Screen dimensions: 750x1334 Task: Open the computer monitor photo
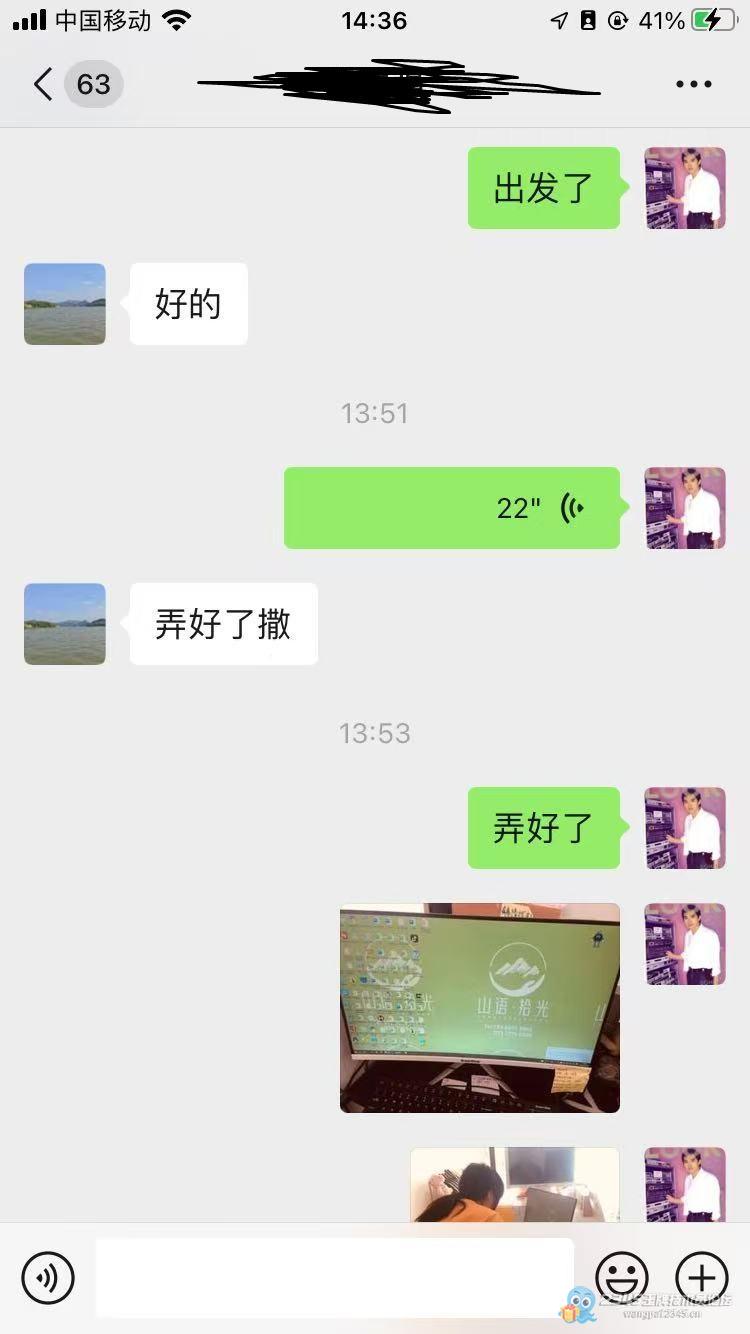[480, 1008]
